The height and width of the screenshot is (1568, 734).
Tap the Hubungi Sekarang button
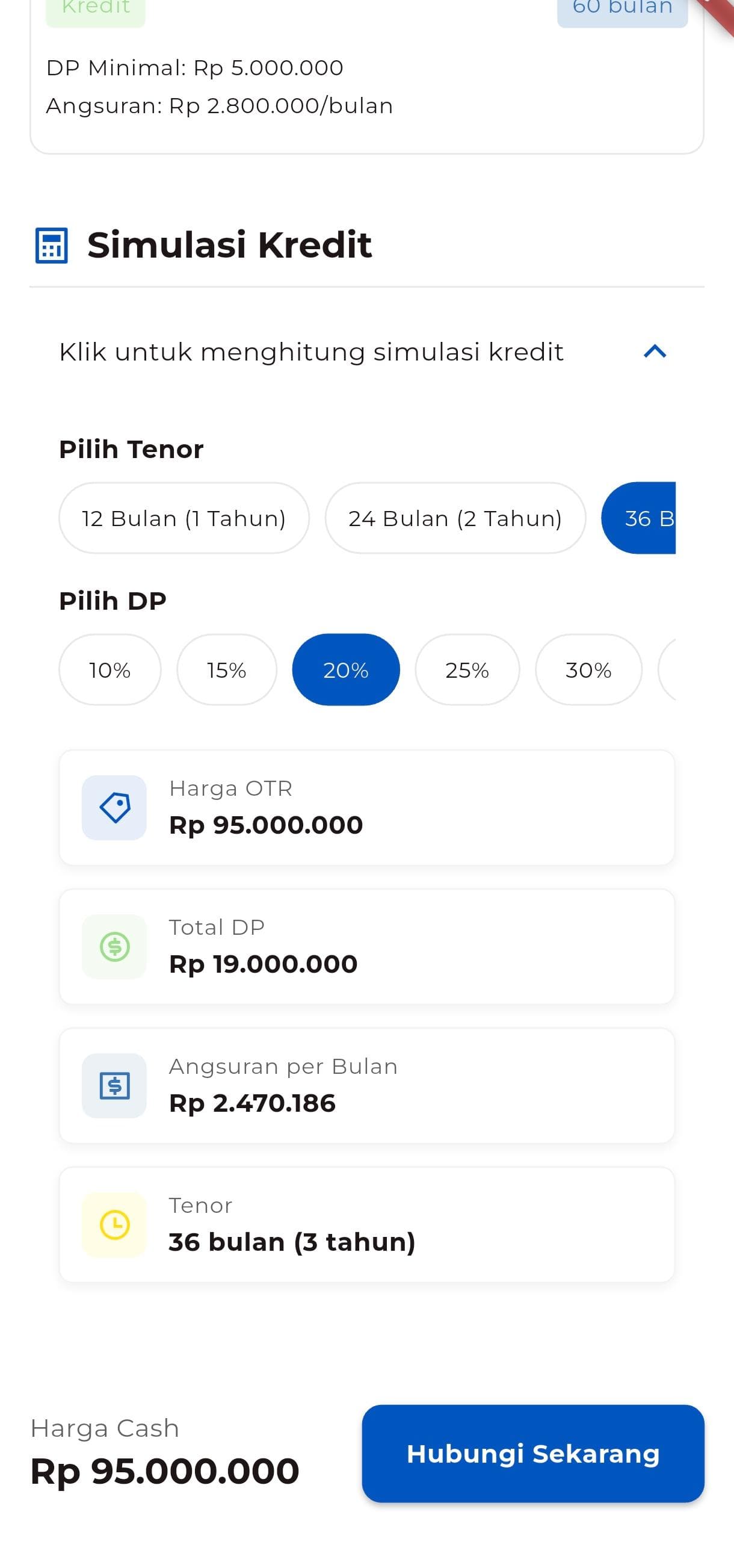(533, 1454)
